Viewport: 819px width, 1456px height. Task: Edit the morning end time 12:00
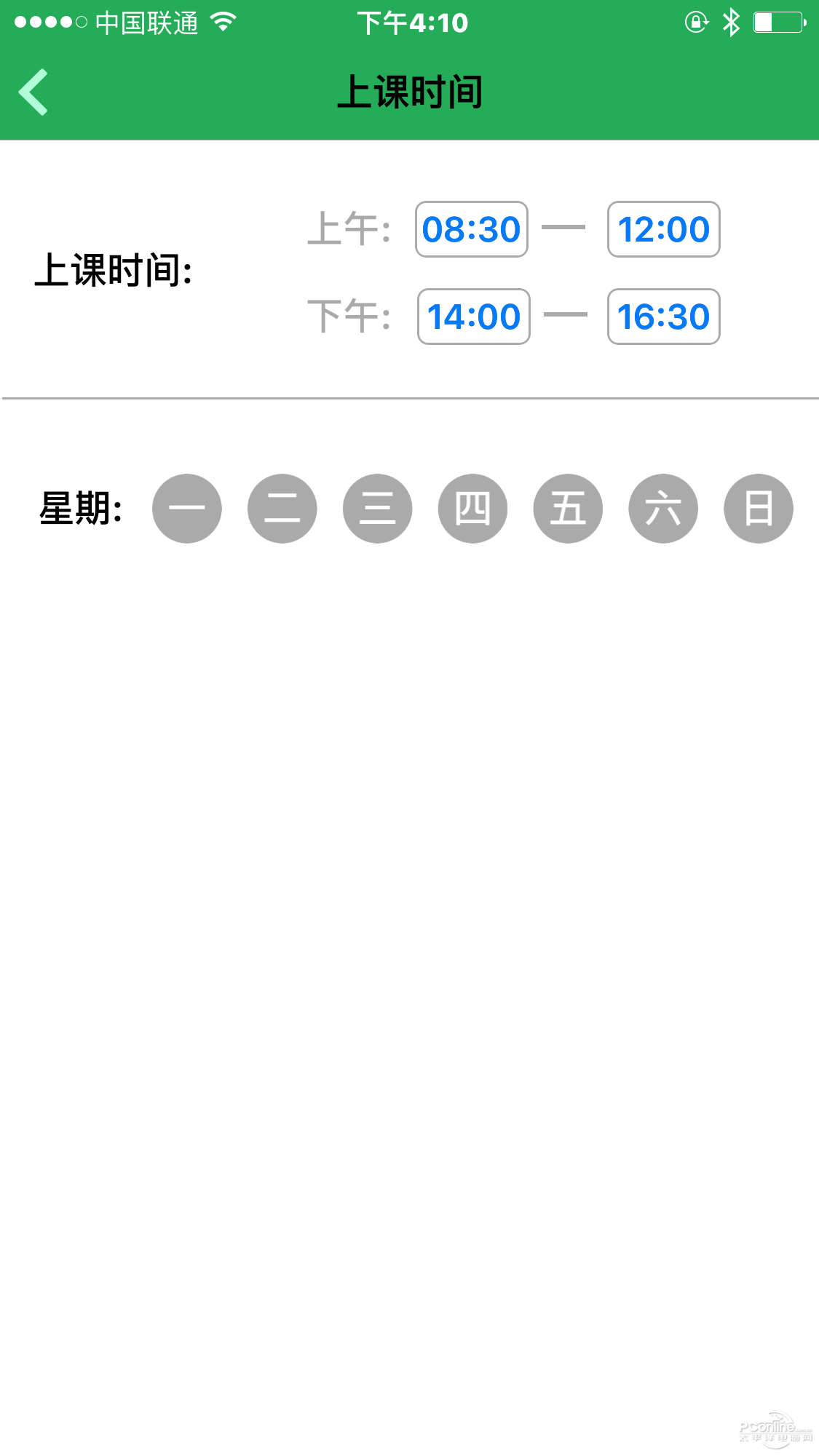coord(663,229)
